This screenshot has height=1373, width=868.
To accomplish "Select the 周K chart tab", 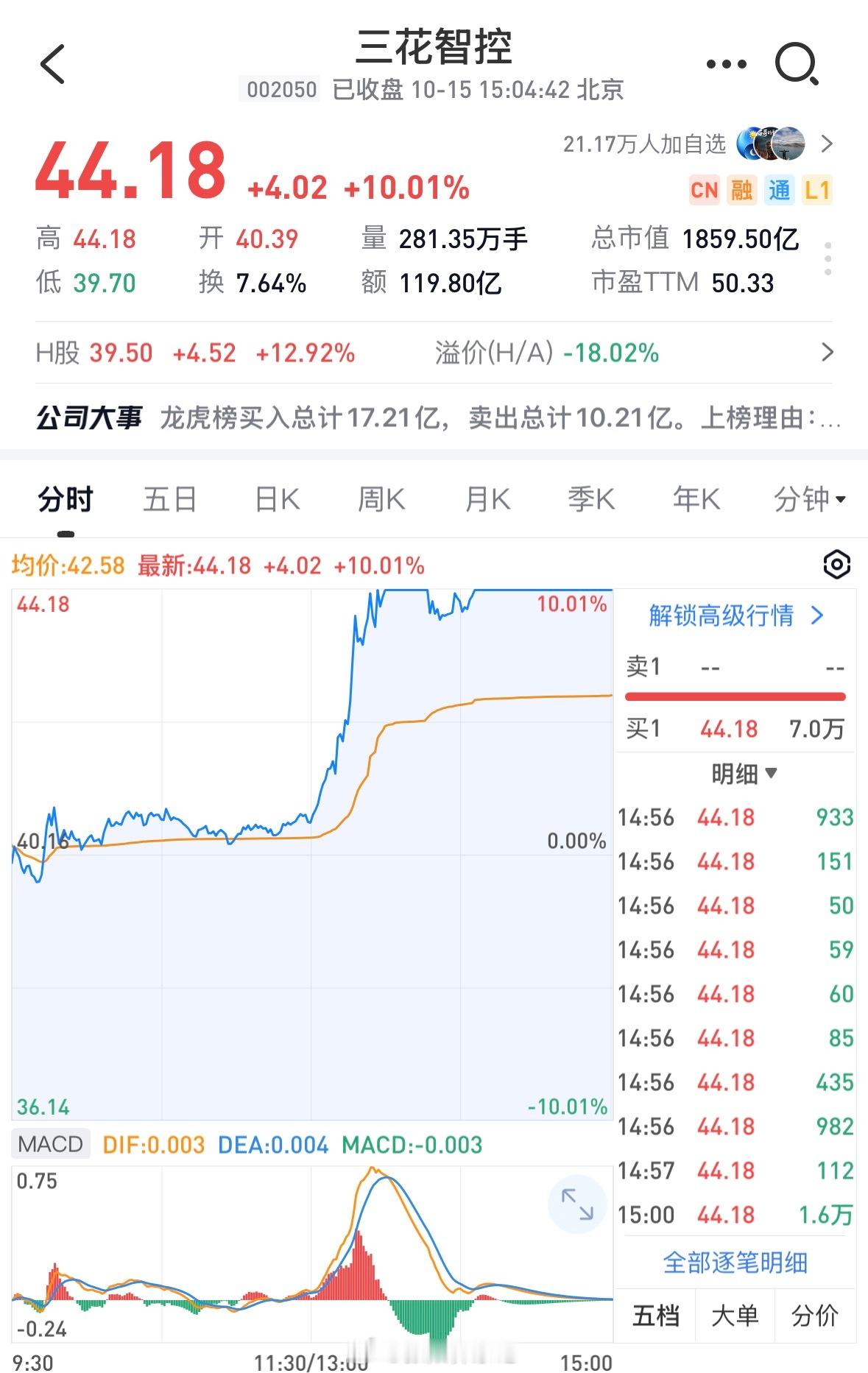I will tap(381, 499).
